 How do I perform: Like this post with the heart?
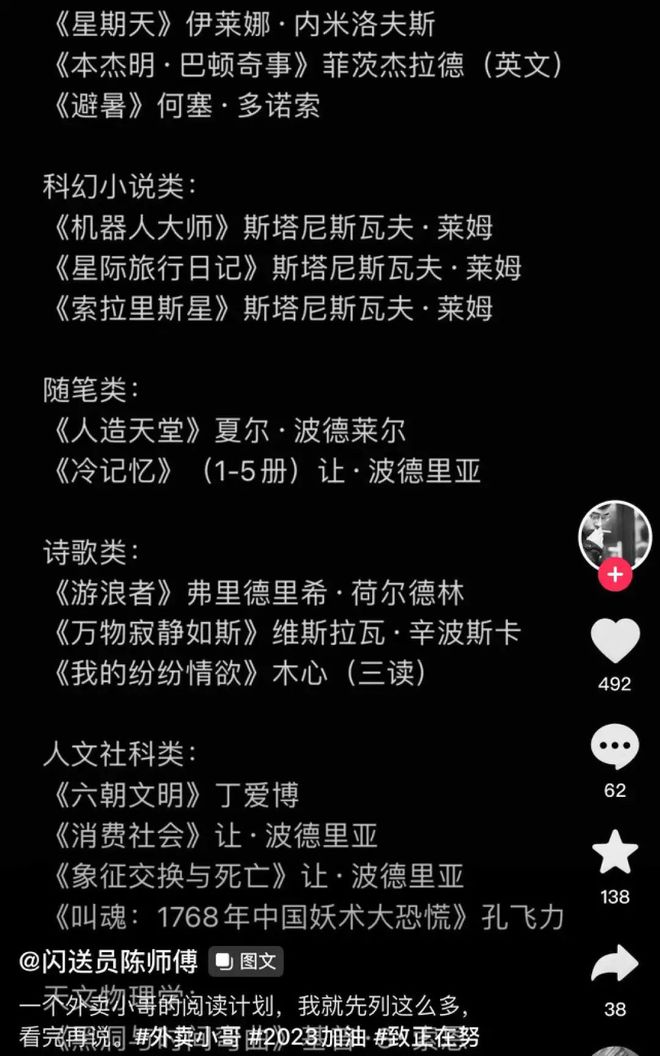[x=615, y=641]
